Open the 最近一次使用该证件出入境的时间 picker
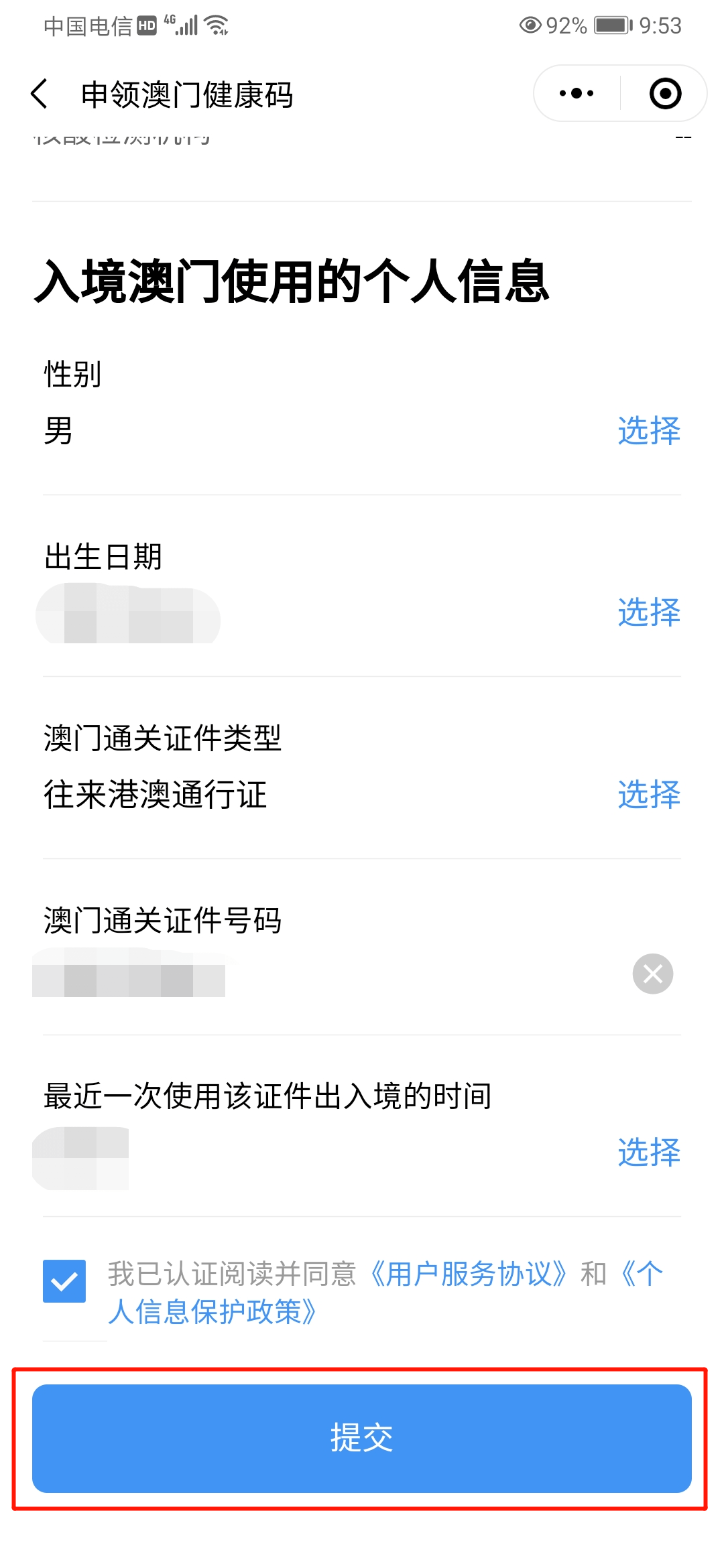 tap(648, 1153)
